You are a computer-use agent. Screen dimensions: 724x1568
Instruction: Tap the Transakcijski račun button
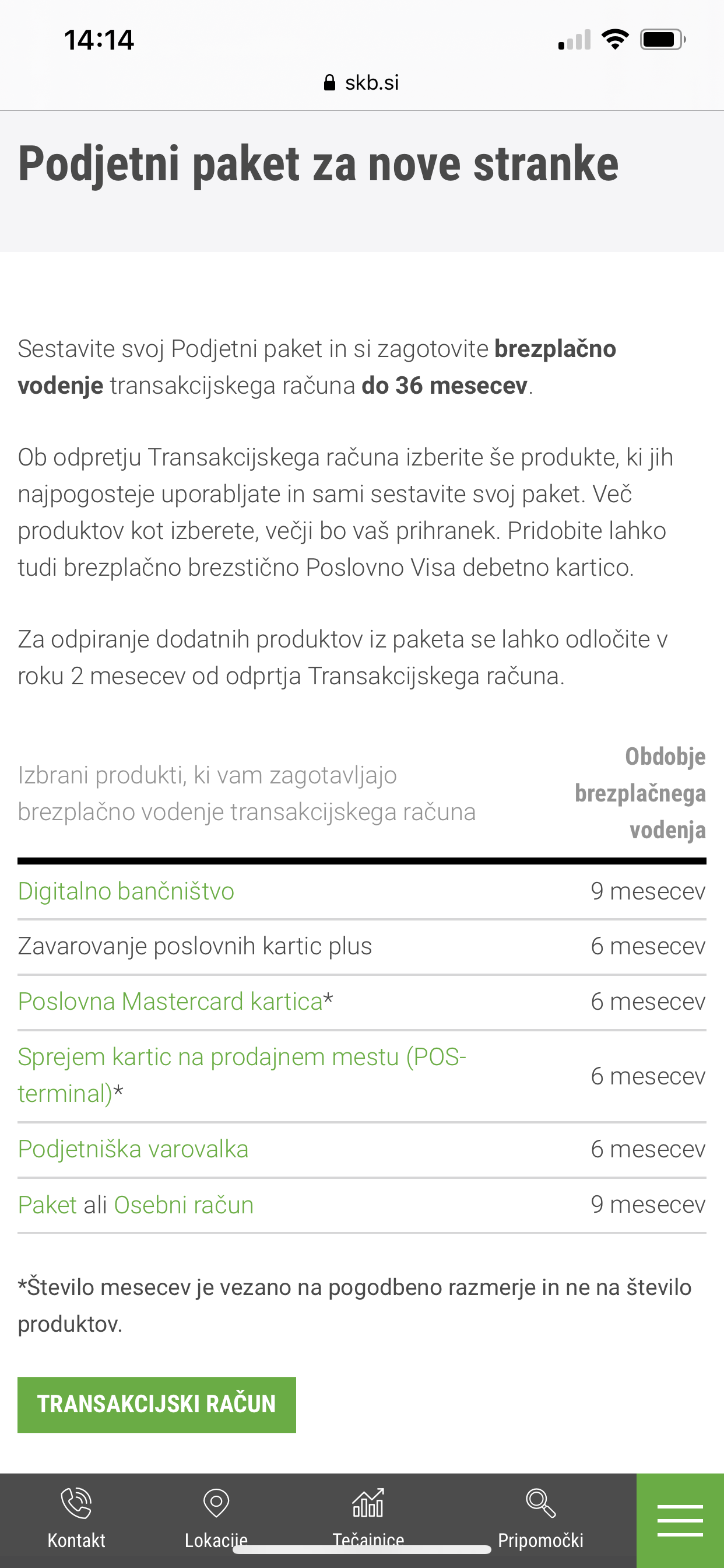157,1405
